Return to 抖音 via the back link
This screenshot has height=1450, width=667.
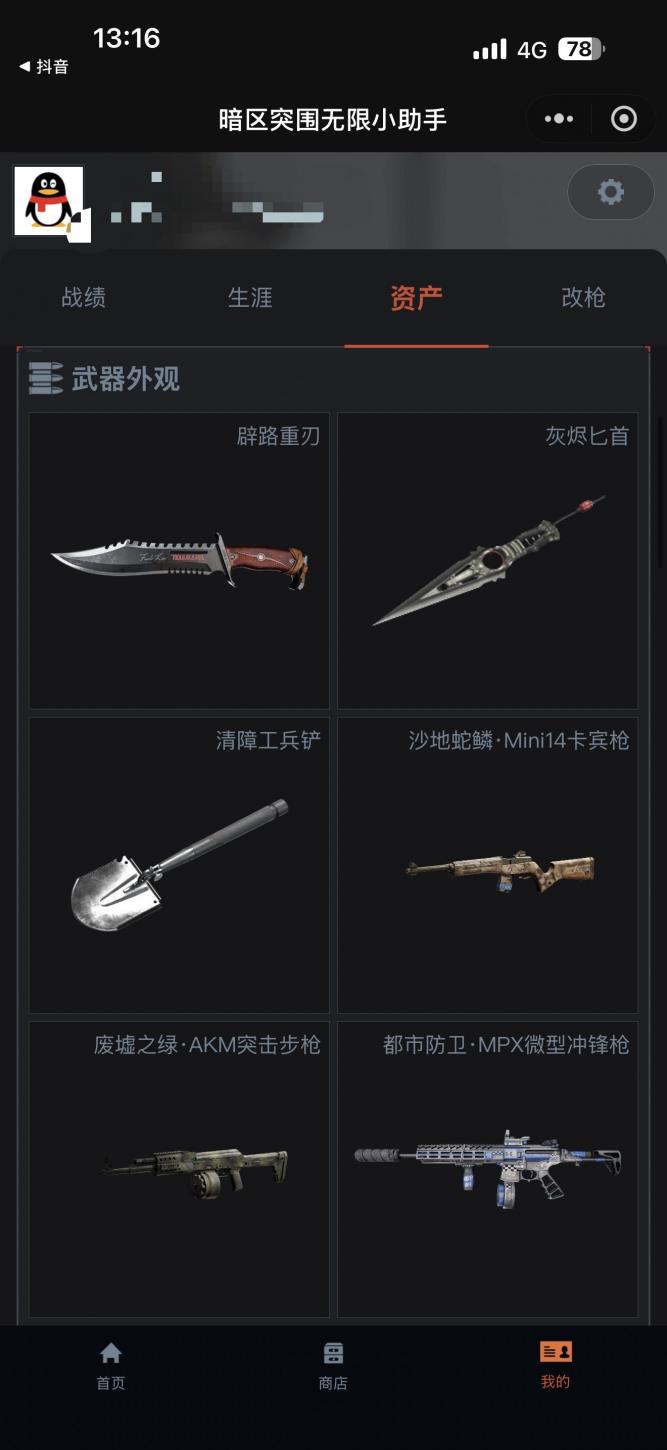tap(44, 67)
